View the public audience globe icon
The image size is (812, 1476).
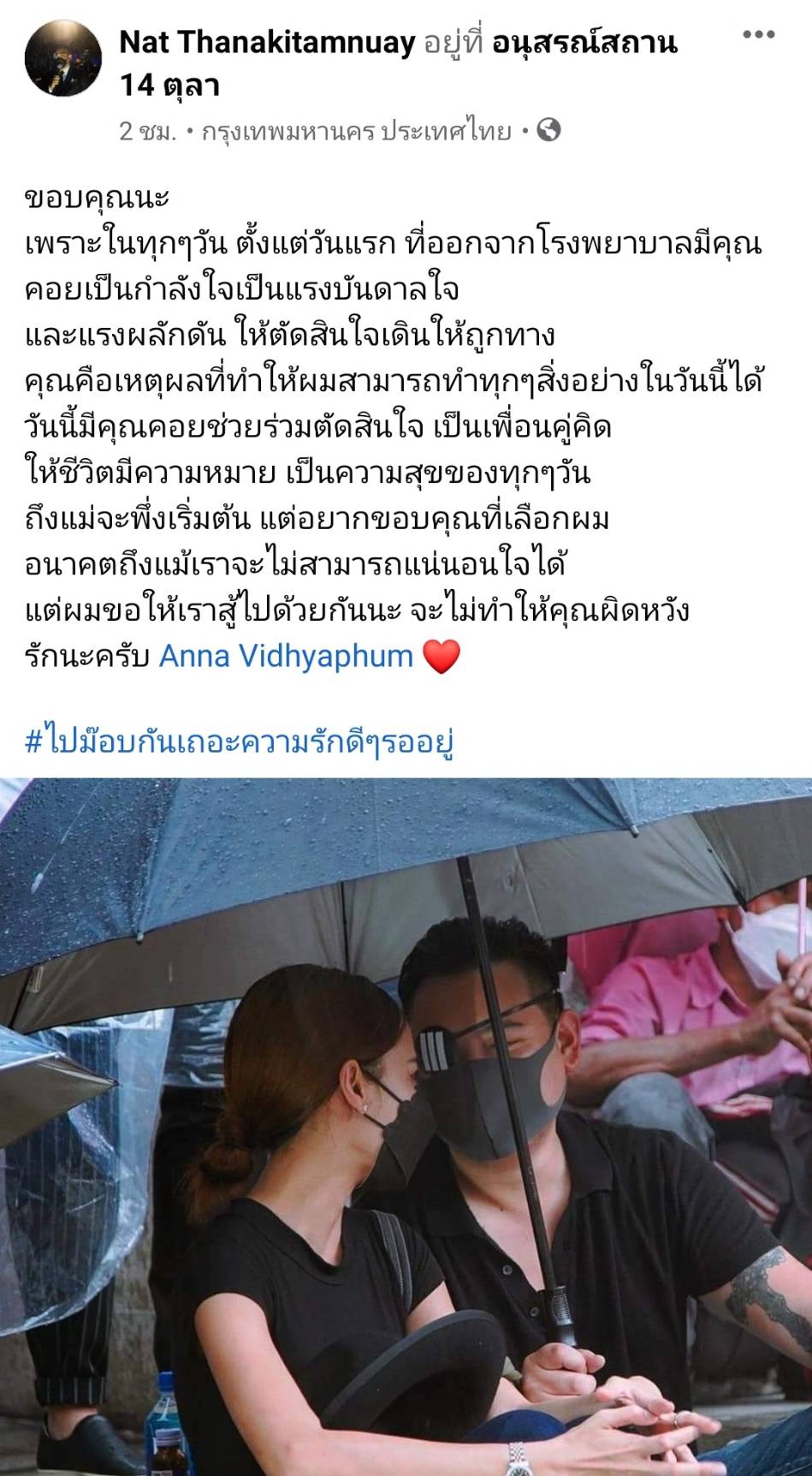548,130
